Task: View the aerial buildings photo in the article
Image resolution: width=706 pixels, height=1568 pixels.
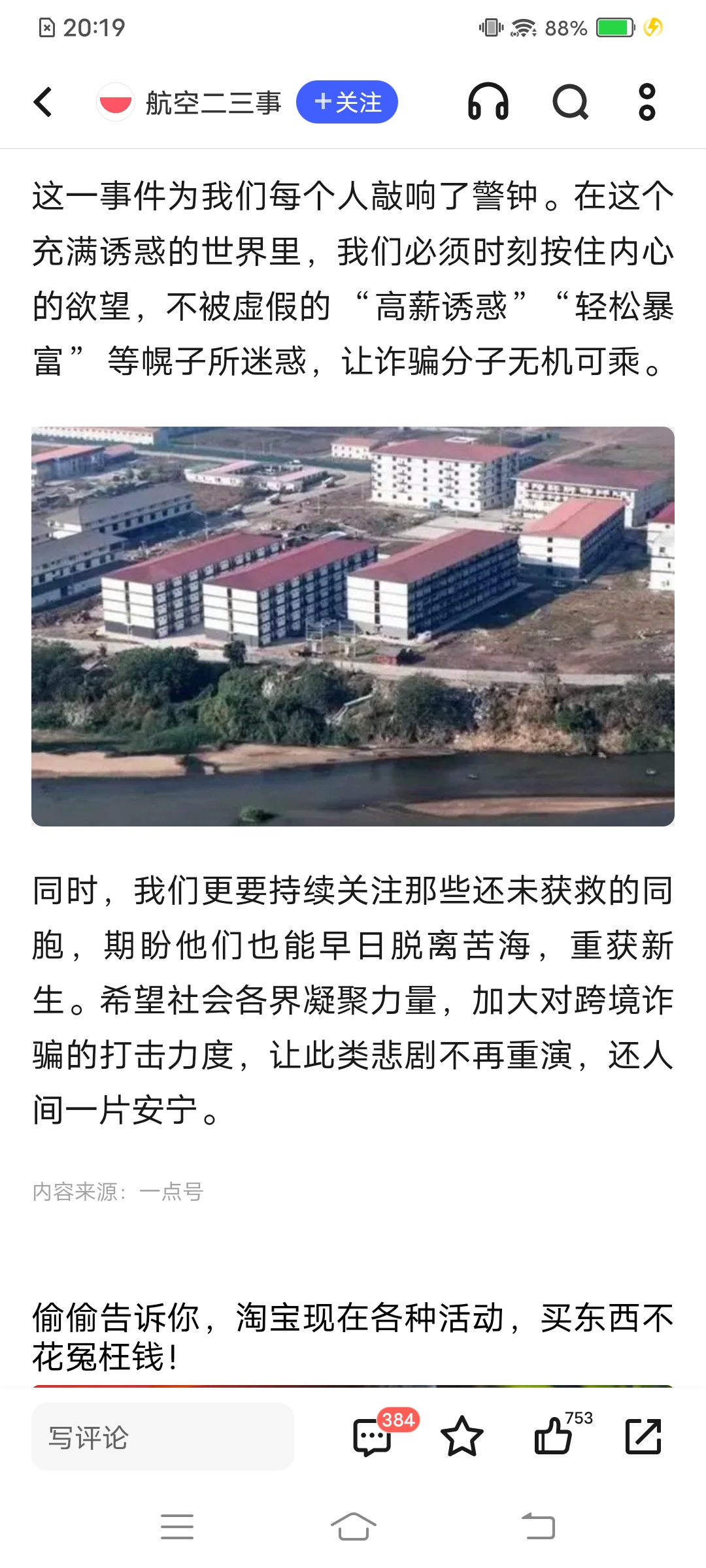Action: coord(353,626)
